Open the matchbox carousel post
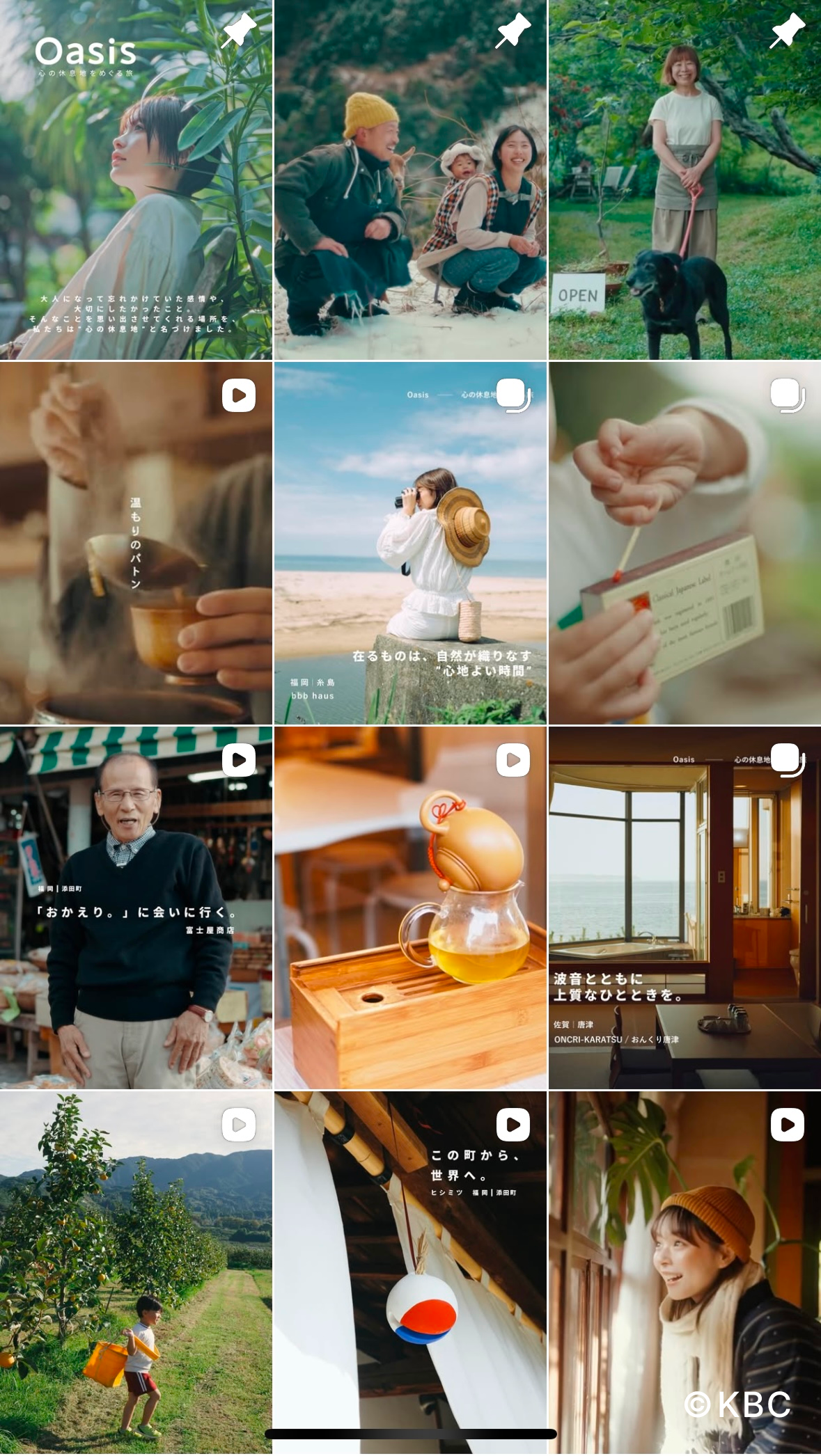The image size is (821, 1456). [685, 543]
